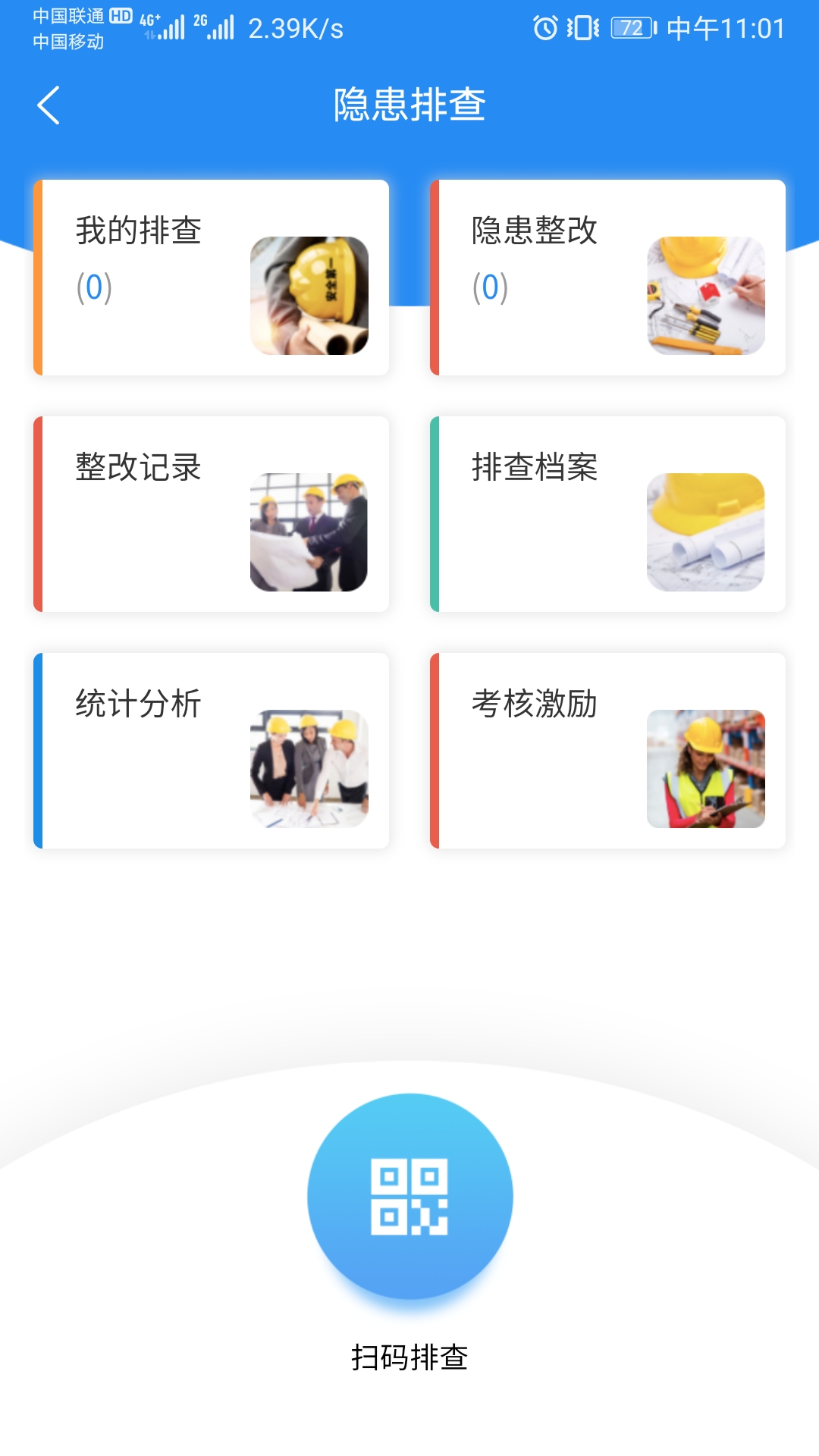Open 统计分析 statistics

click(212, 751)
